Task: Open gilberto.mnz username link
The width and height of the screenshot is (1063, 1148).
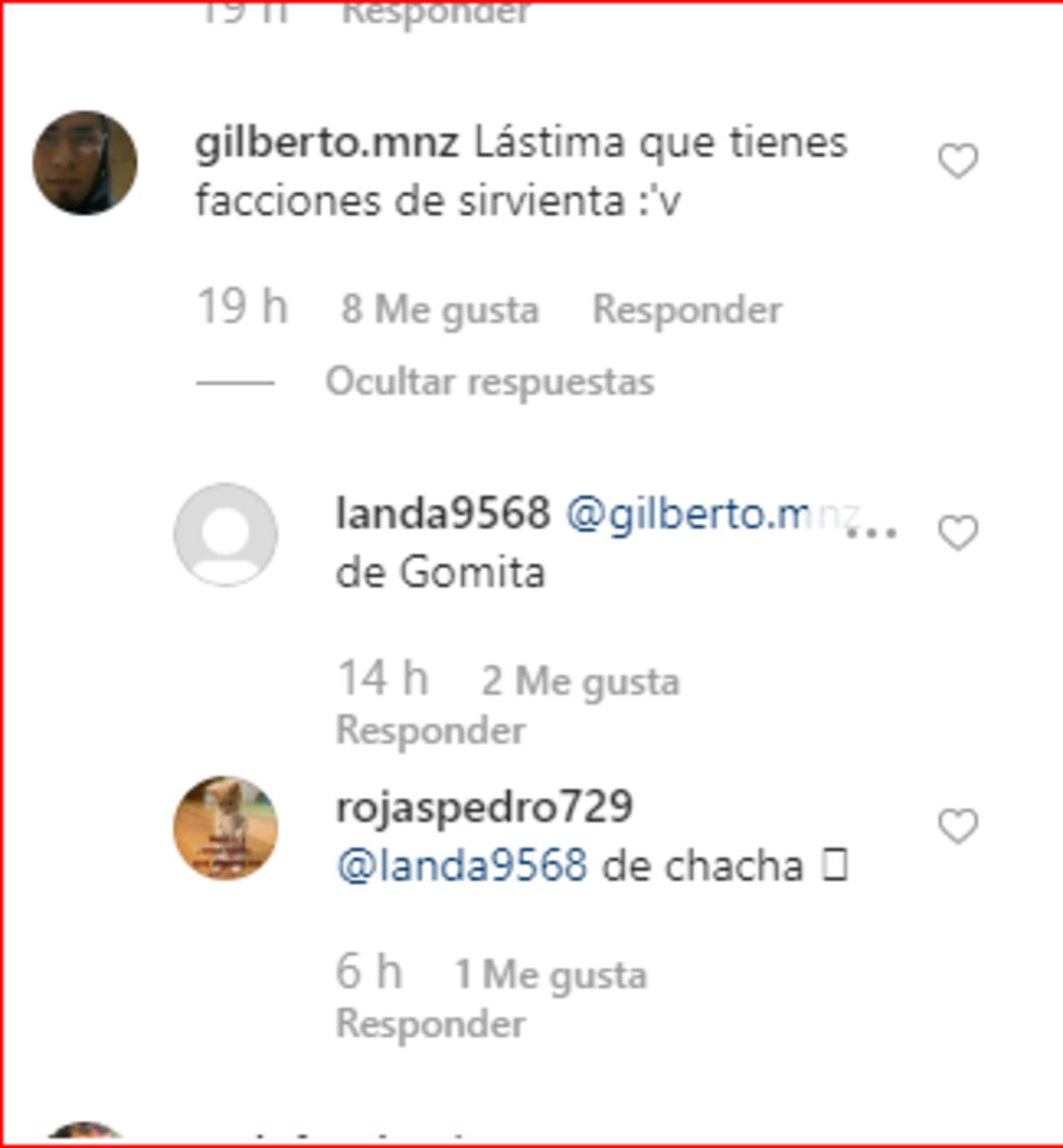Action: click(327, 143)
